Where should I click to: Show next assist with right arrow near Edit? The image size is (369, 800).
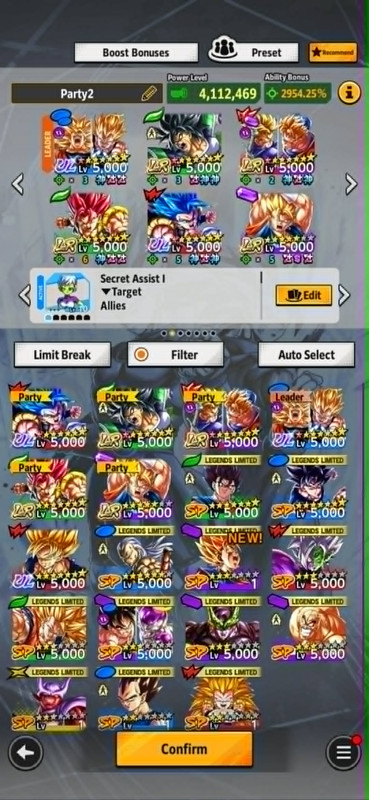pyautogui.click(x=345, y=295)
